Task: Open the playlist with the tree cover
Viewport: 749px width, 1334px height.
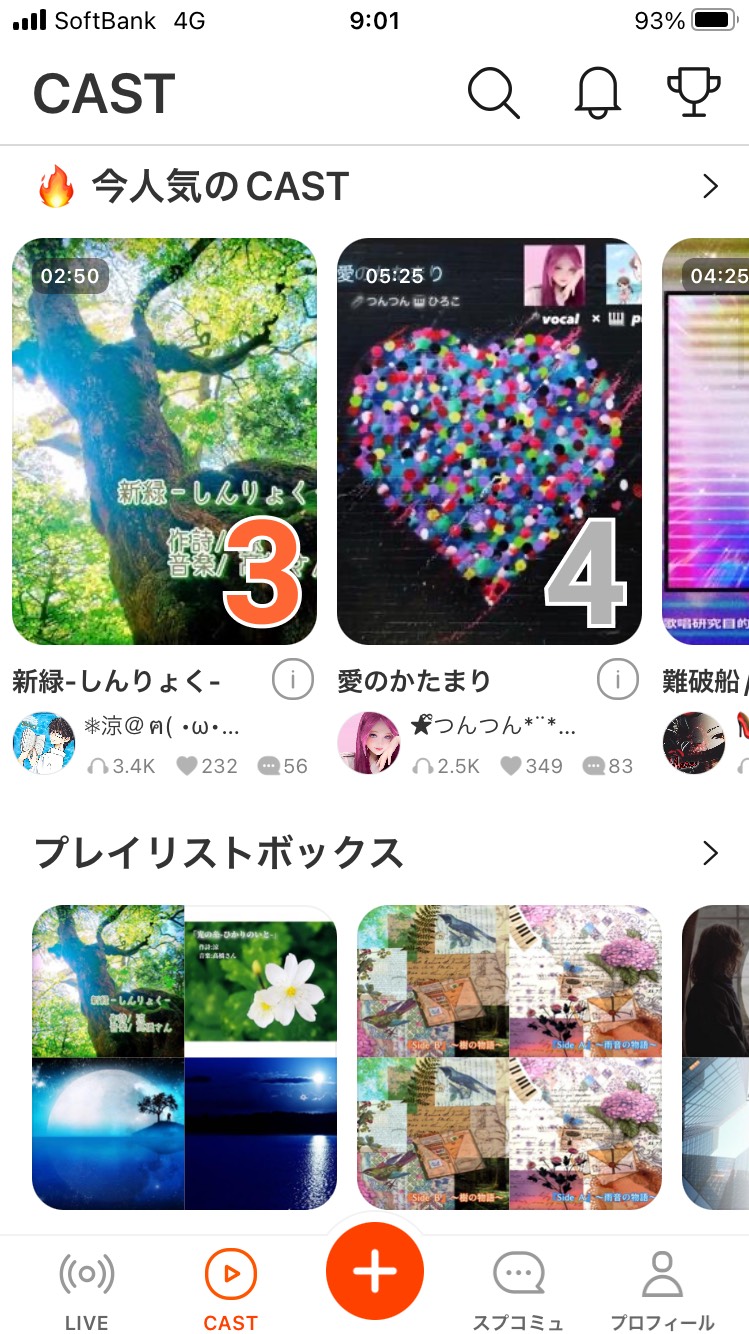Action: coord(184,1057)
